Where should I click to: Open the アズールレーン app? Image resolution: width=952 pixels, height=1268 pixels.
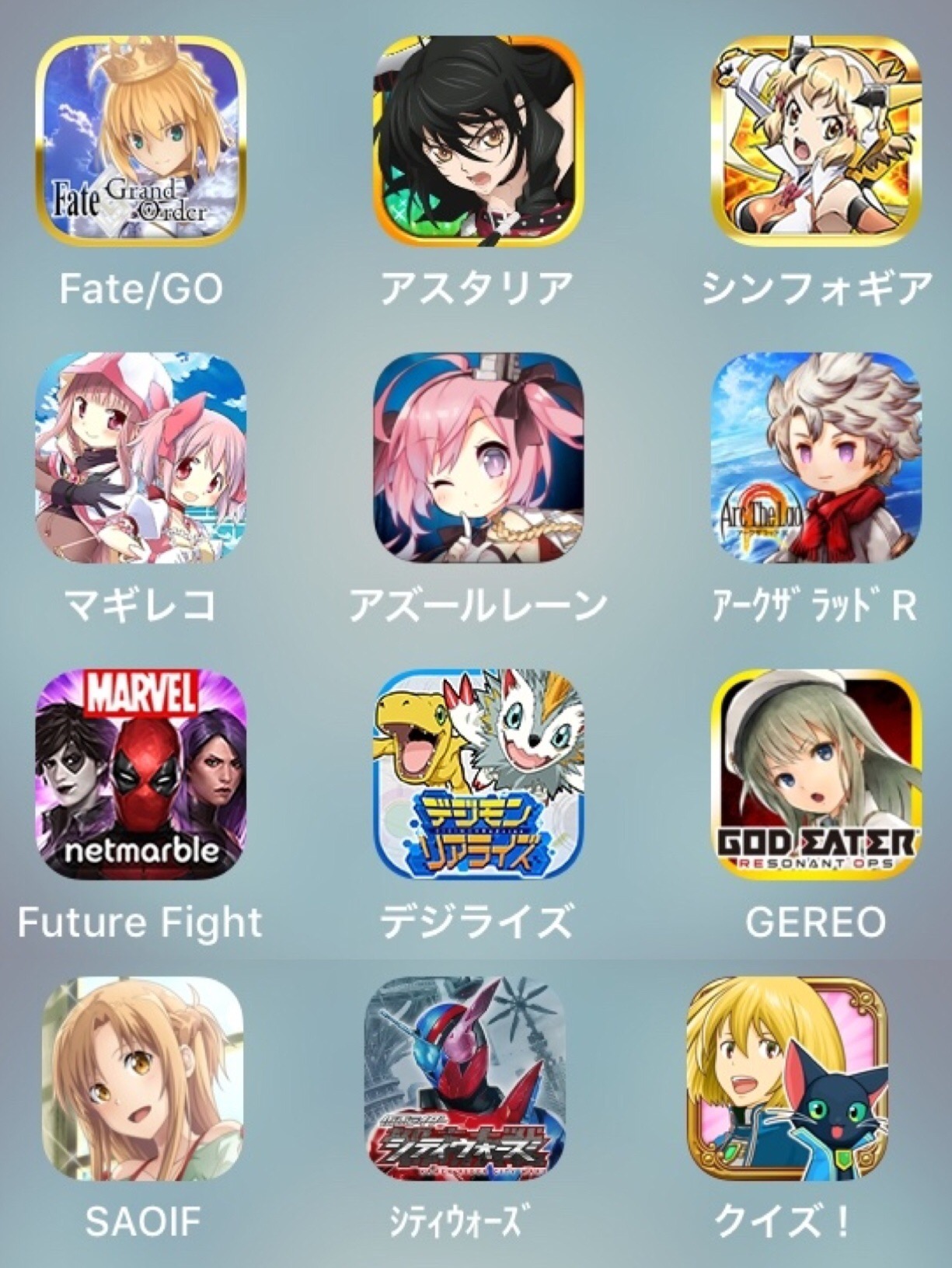pyautogui.click(x=478, y=456)
